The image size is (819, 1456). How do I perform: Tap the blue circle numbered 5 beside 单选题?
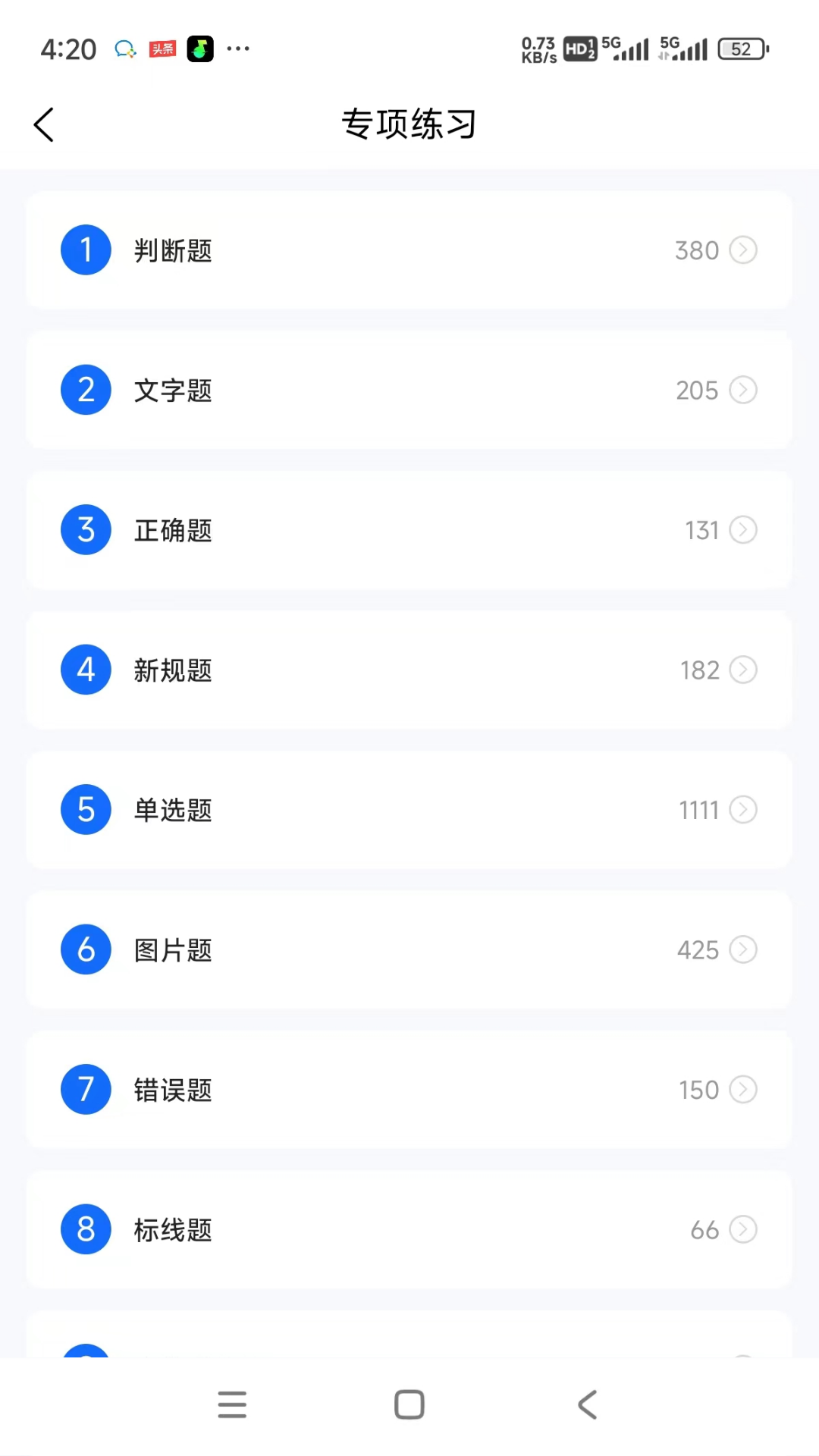(86, 809)
